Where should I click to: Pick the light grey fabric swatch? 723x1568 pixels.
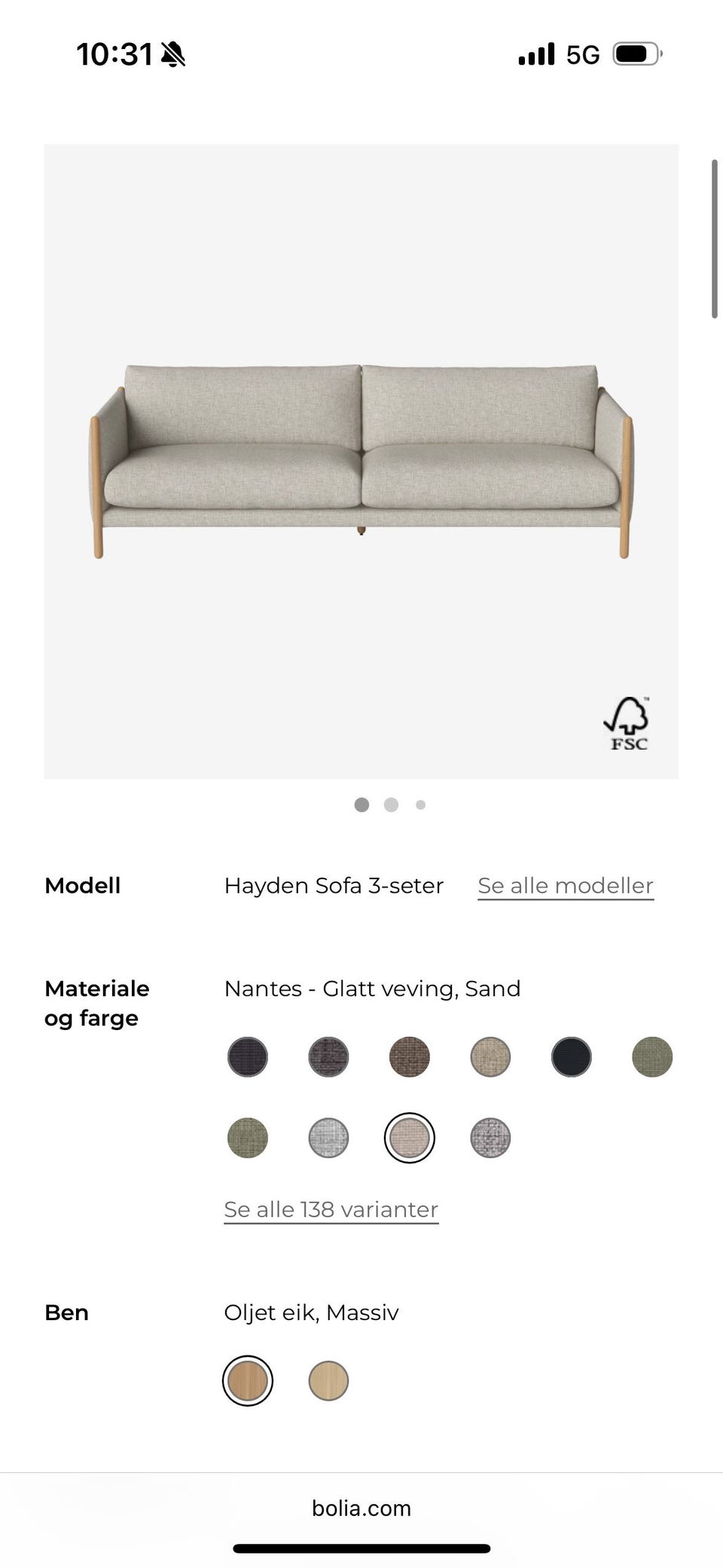click(328, 1139)
